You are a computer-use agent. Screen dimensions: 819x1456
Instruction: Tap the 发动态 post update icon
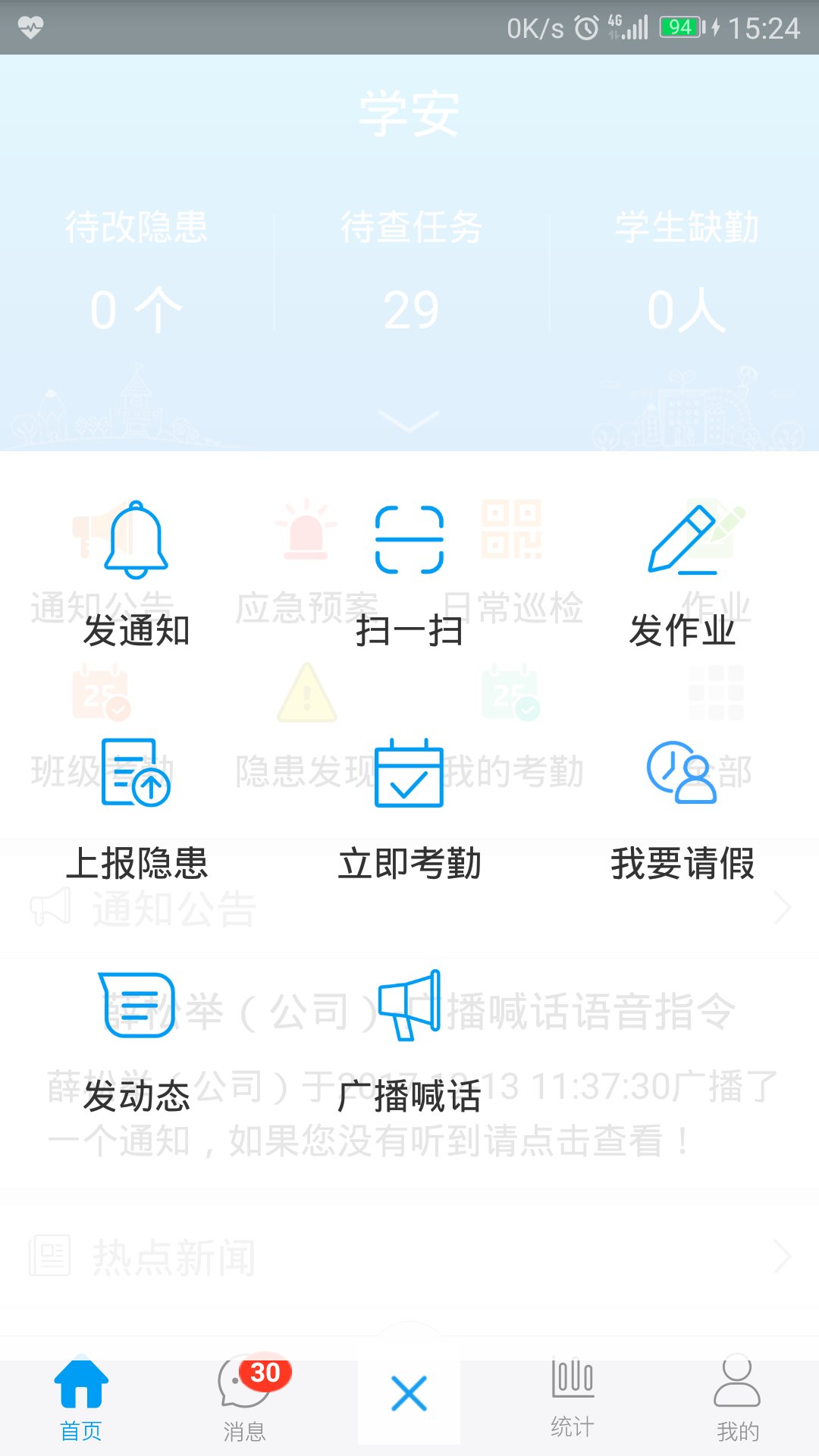tap(136, 1005)
